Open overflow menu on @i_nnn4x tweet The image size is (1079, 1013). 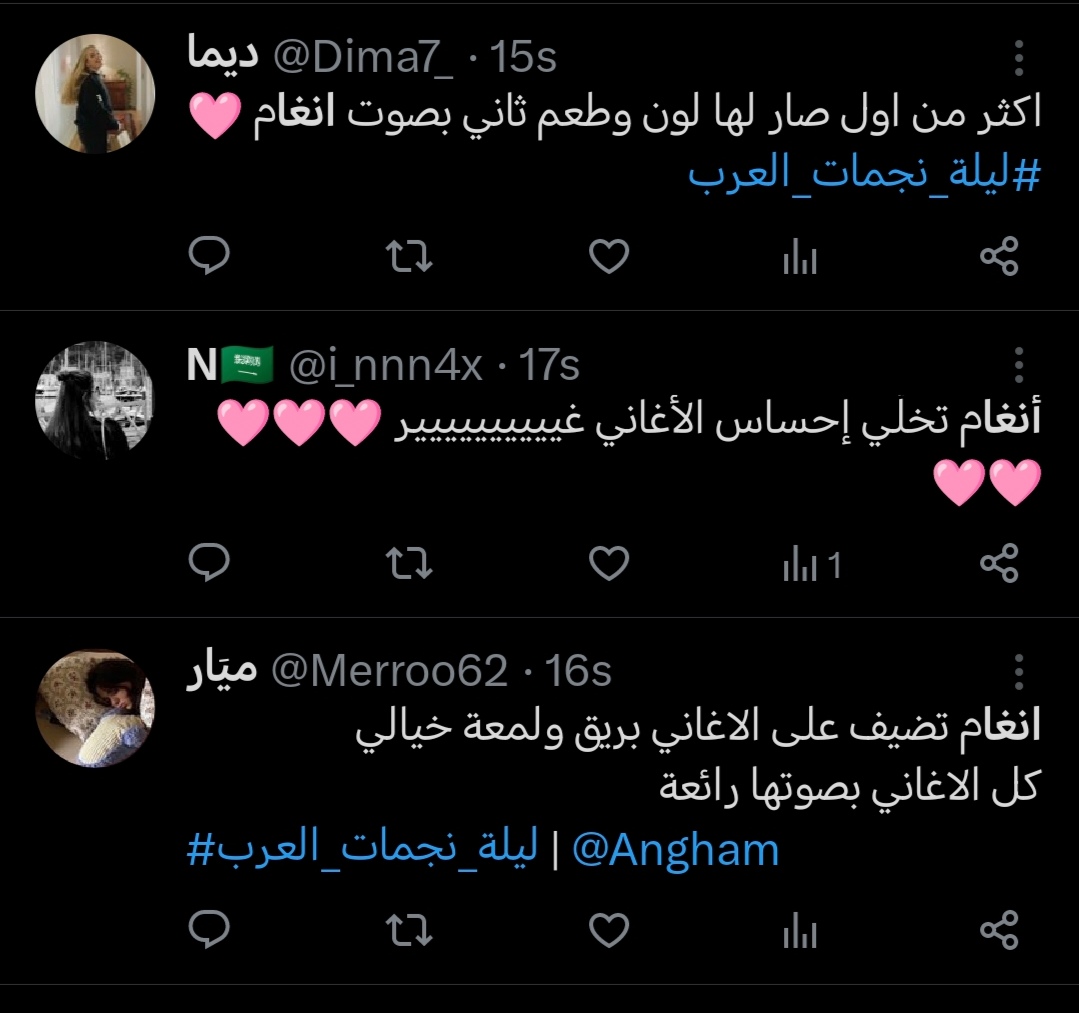(x=1019, y=365)
